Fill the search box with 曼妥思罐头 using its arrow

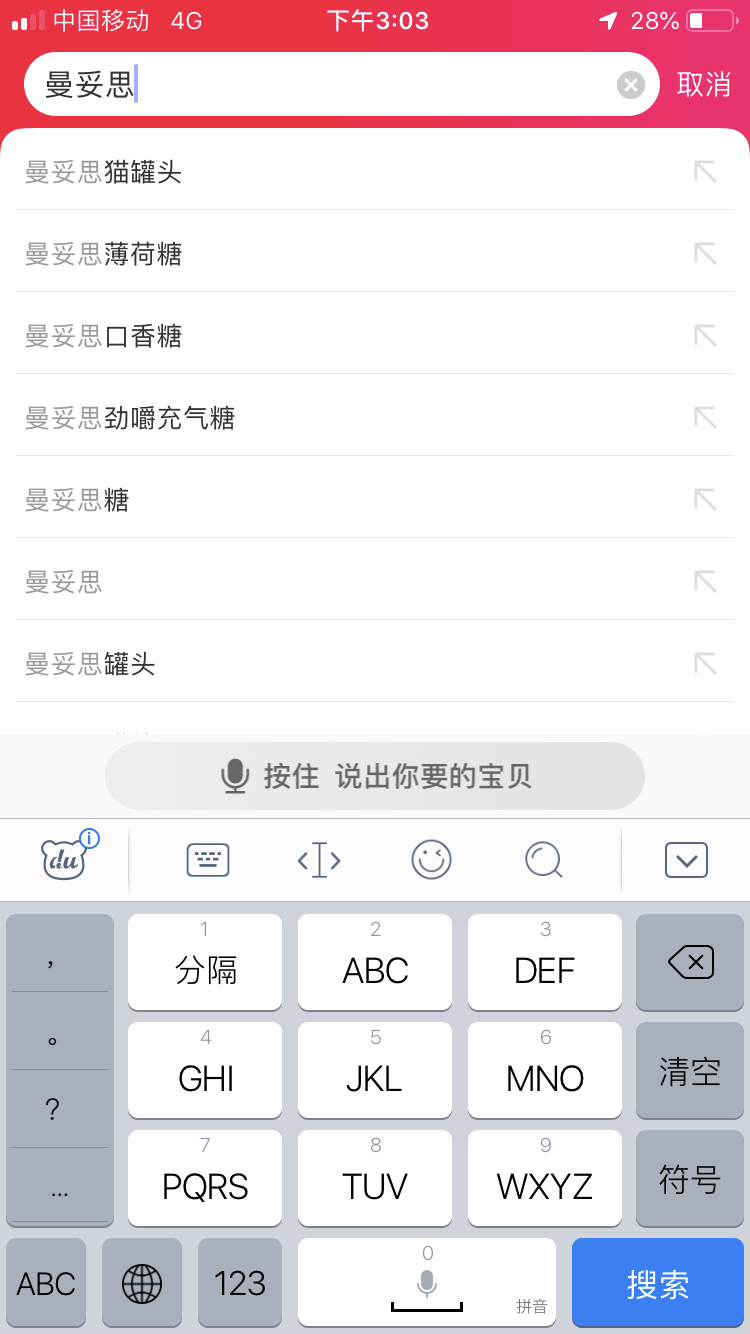point(705,663)
